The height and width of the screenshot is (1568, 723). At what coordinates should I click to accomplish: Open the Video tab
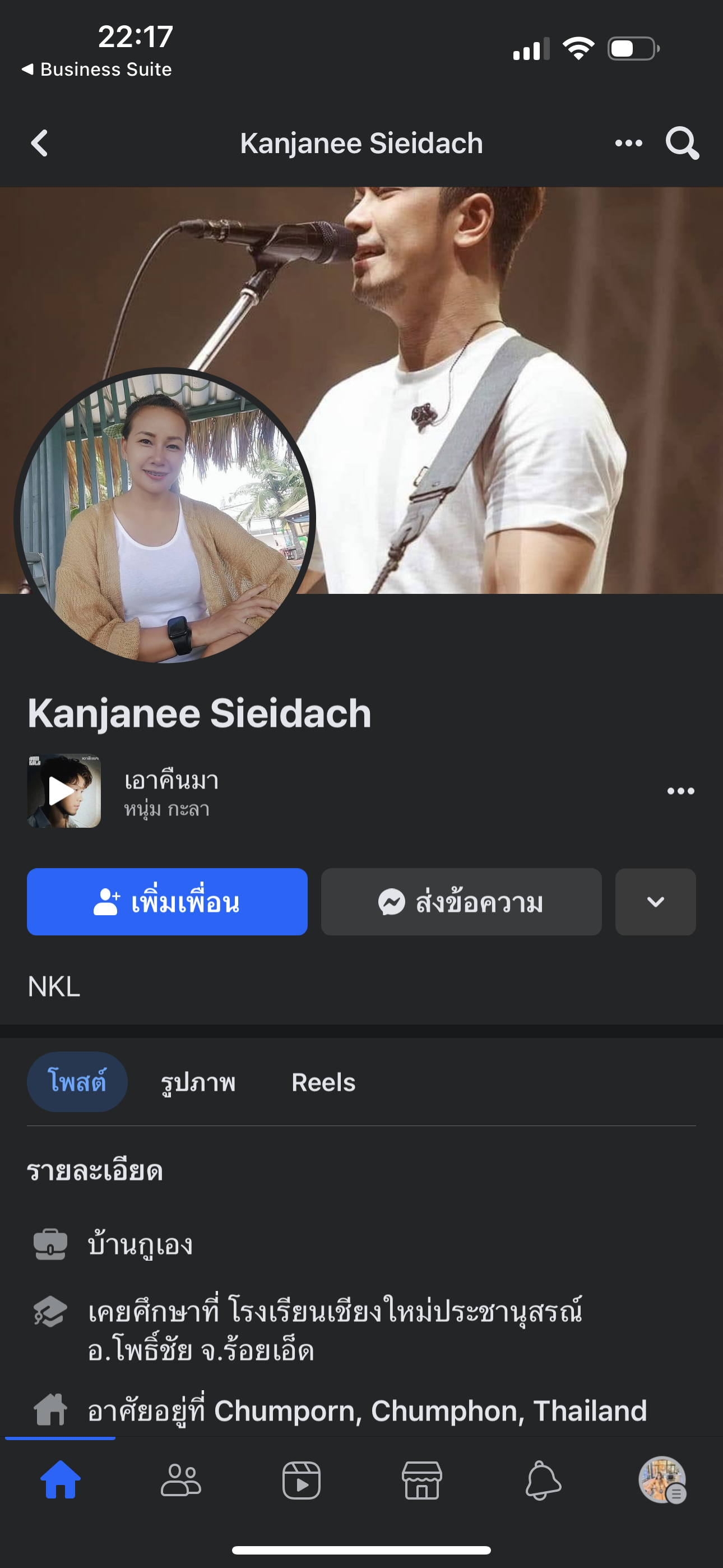[x=302, y=1481]
